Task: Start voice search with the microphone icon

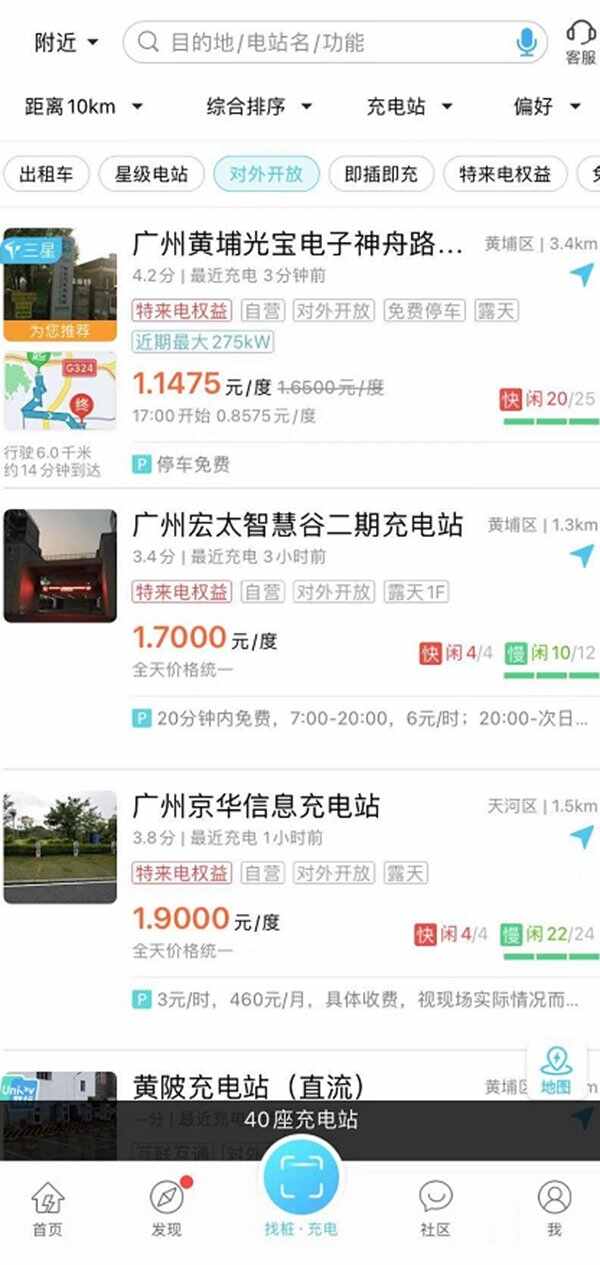Action: (x=526, y=43)
